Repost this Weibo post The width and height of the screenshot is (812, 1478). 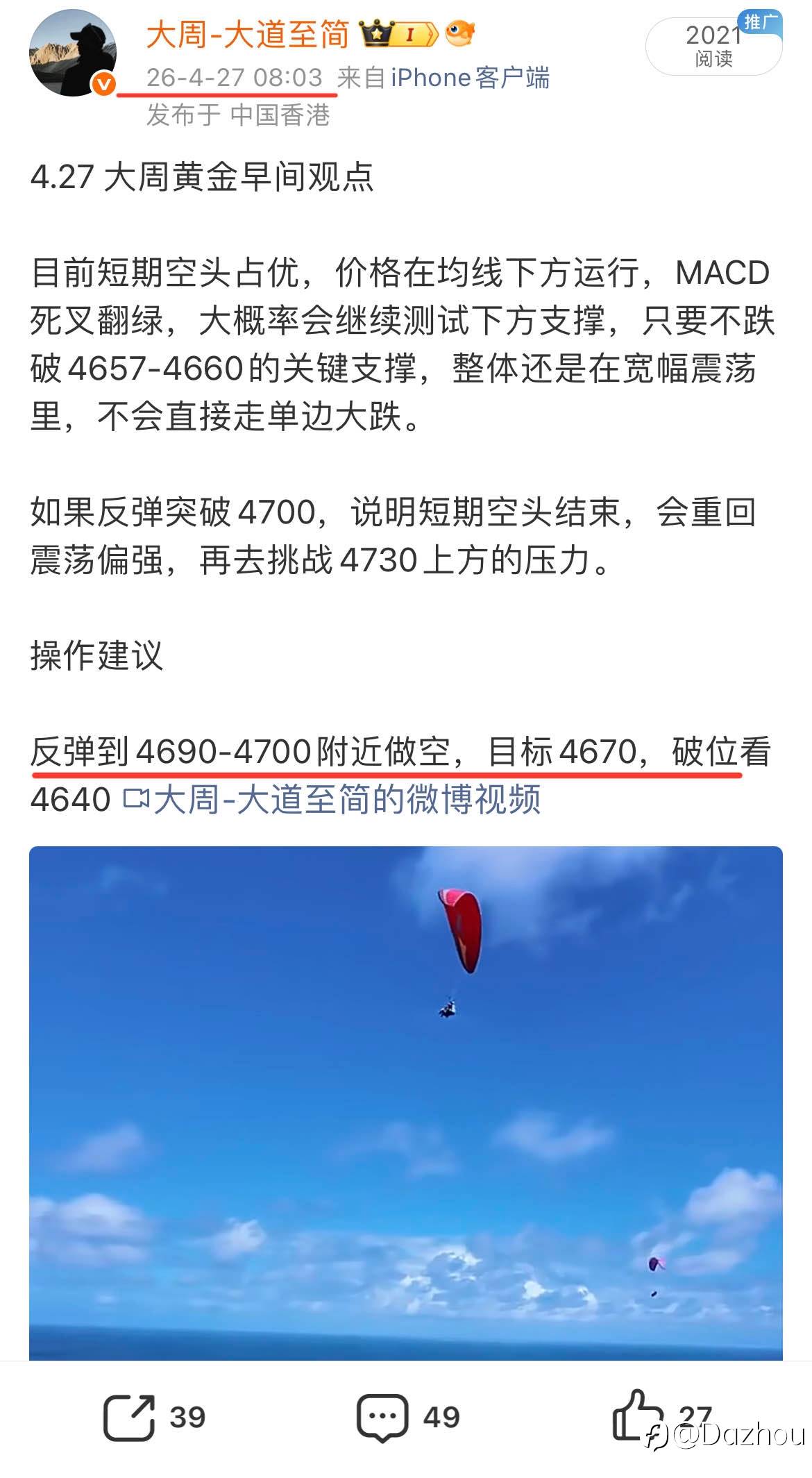154,1416
